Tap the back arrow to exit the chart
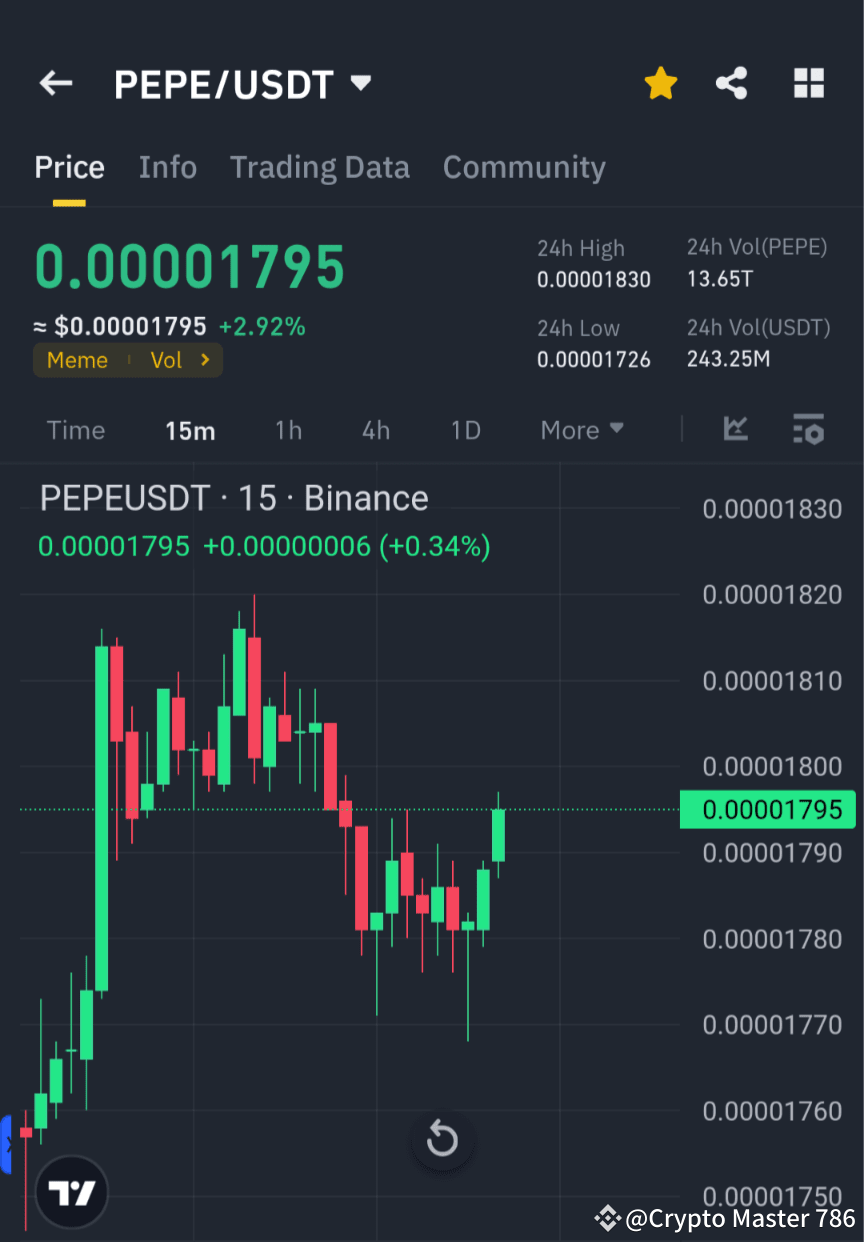The image size is (864, 1242). pyautogui.click(x=55, y=83)
